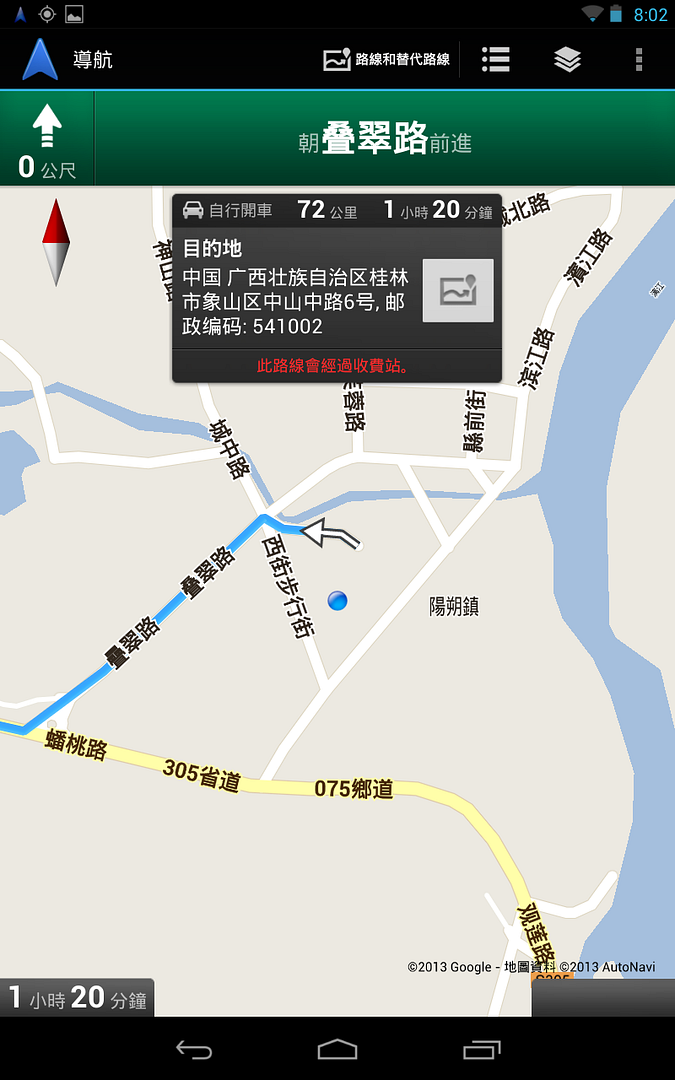Go to the home screen

pos(337,1049)
